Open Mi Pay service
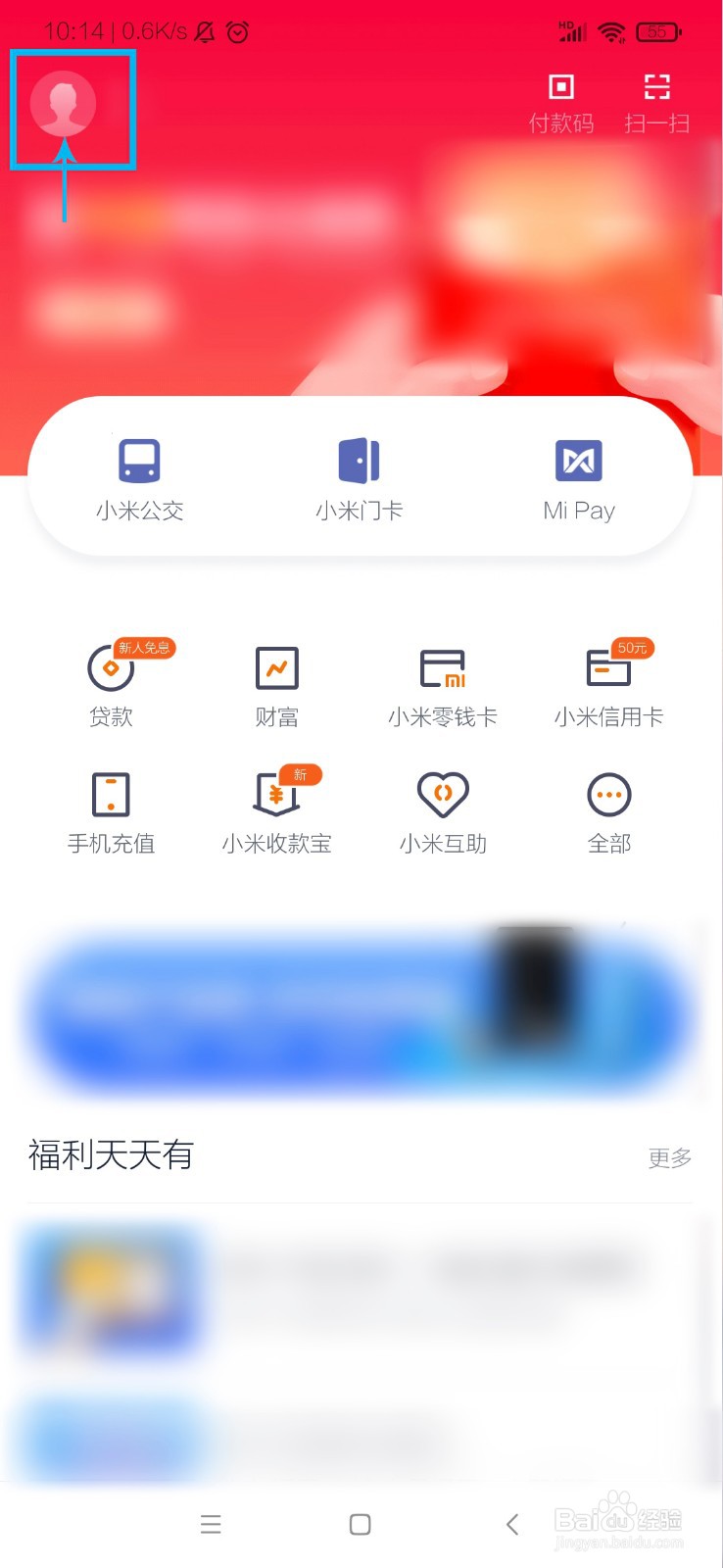 click(578, 477)
